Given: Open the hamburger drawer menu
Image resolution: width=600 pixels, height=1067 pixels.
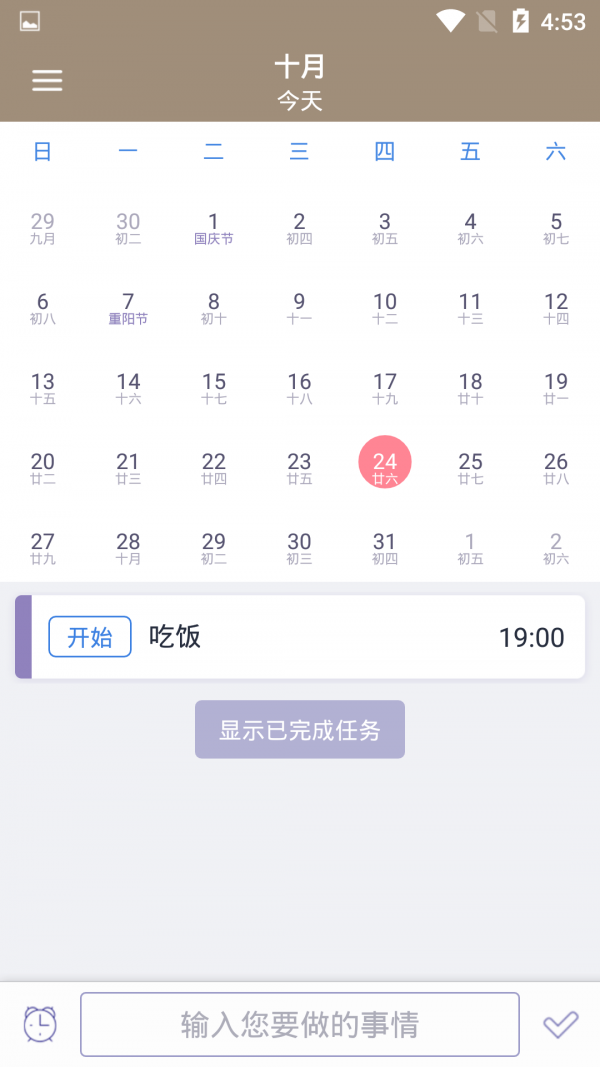Looking at the screenshot, I should (x=47, y=81).
